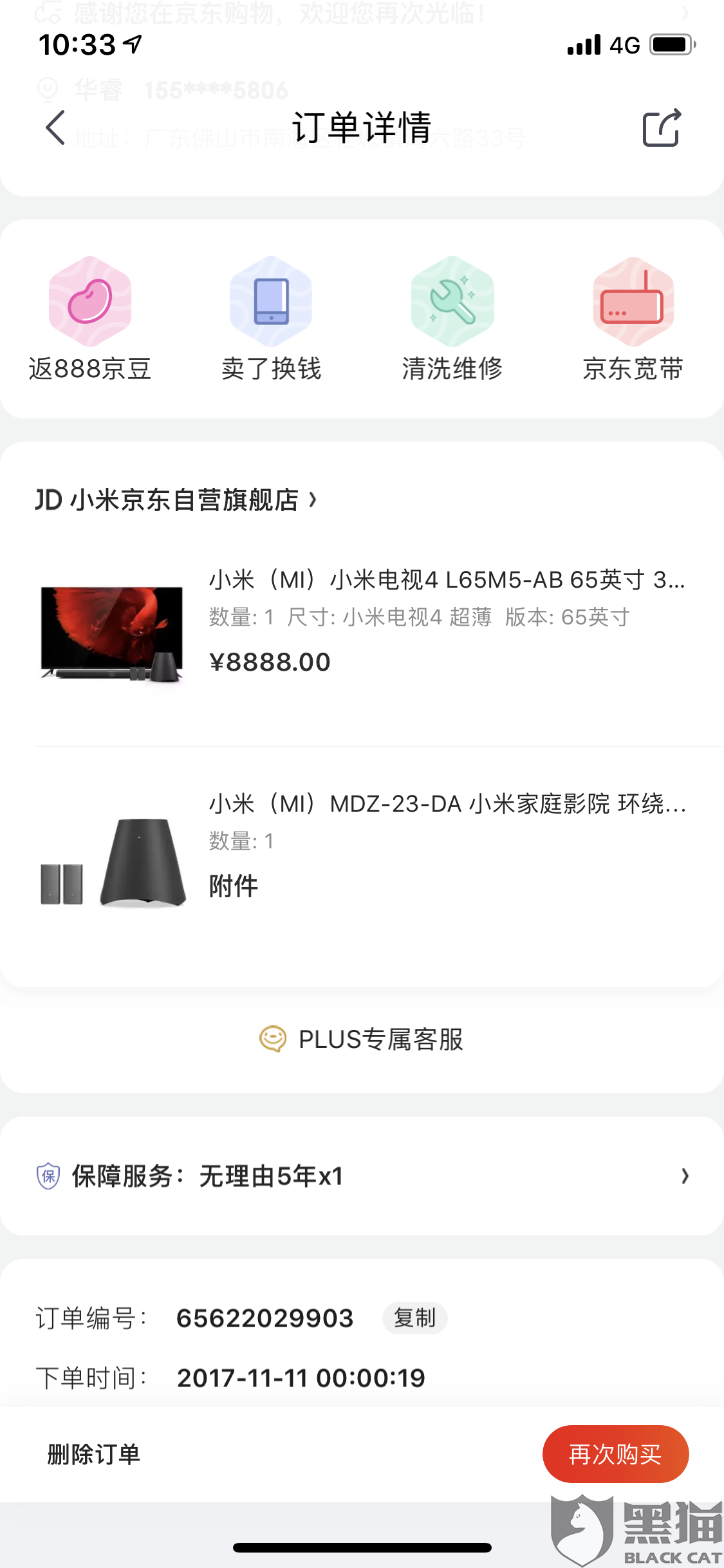Select 删除订单 to delete this order
The width and height of the screenshot is (724, 1568).
coord(94,1454)
